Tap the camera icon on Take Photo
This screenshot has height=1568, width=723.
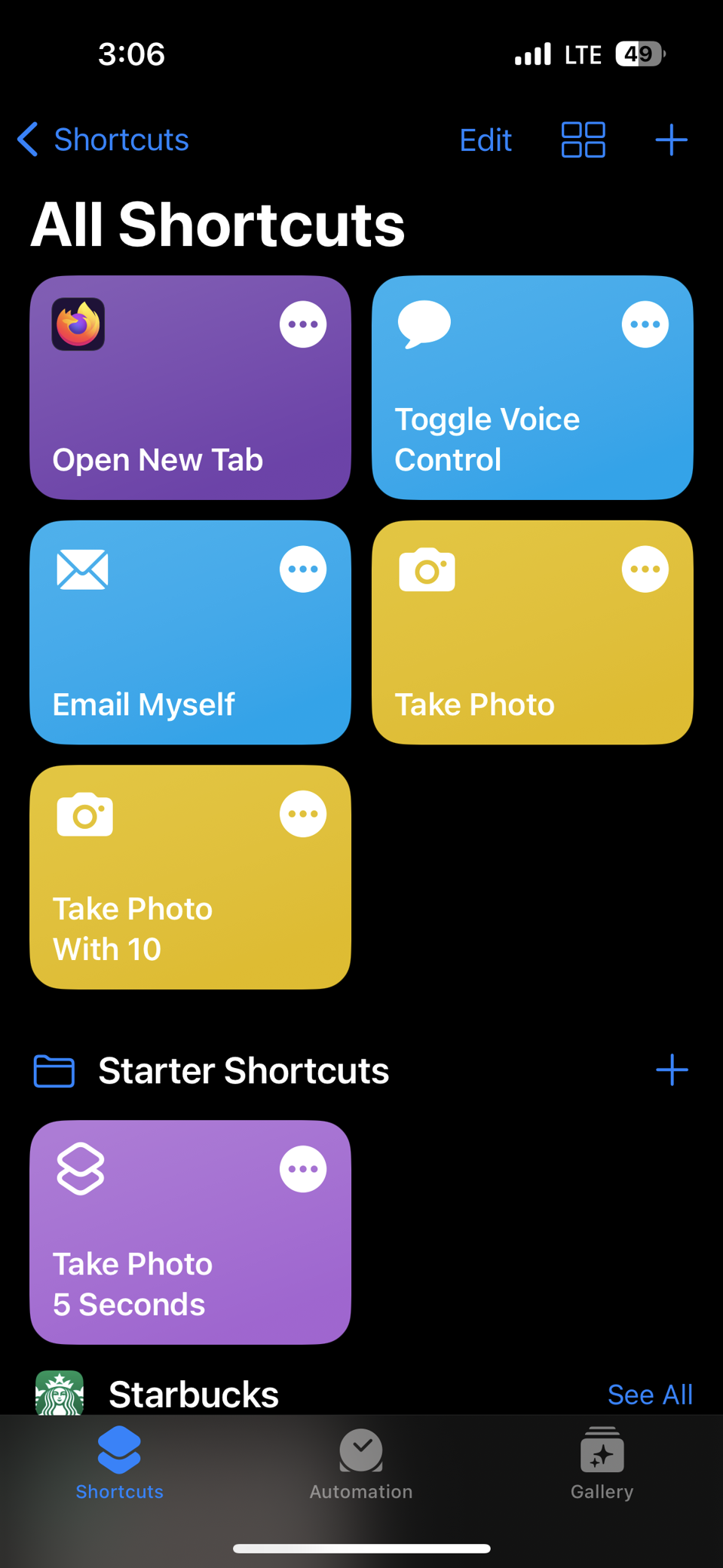(x=426, y=571)
